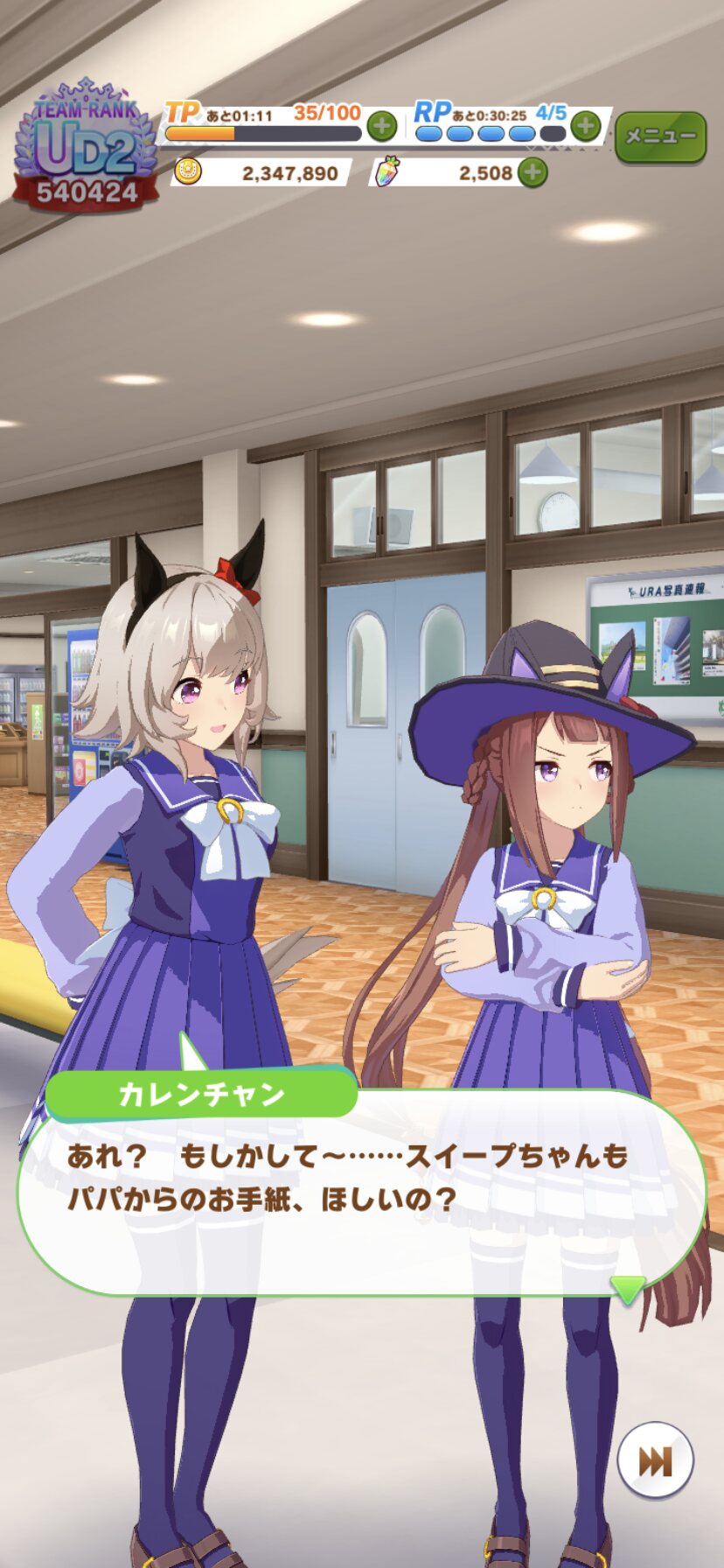The height and width of the screenshot is (1568, 724).
Task: Open the green メニュー button
Action: coord(660,136)
